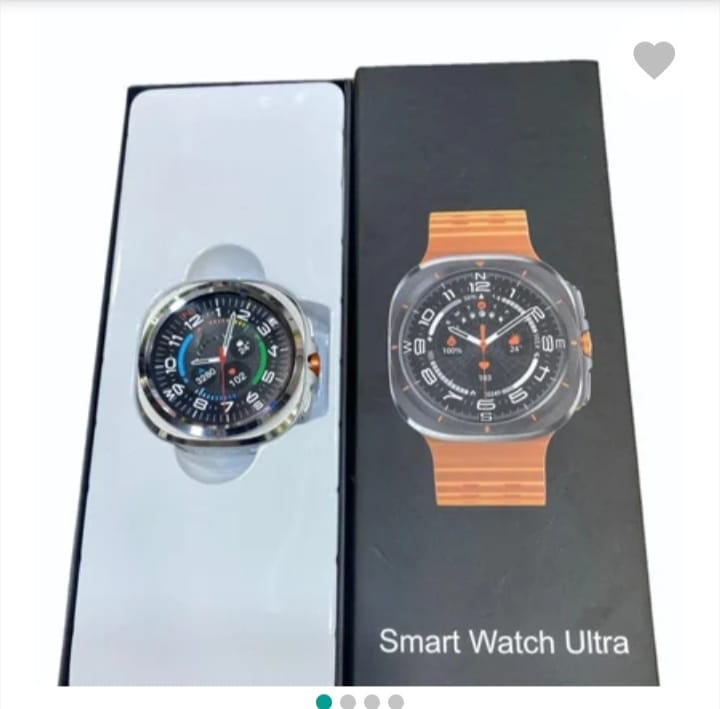720x709 pixels.
Task: Add this smart watch to favorites
Action: coord(654,60)
